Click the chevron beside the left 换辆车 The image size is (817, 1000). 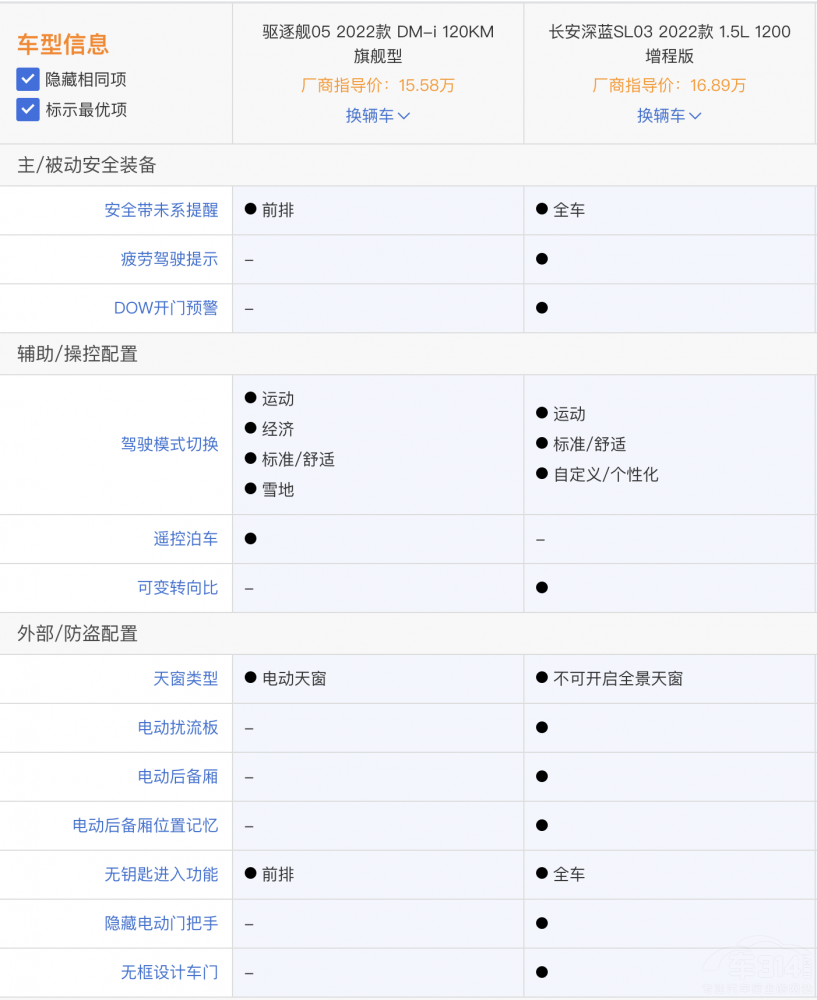[x=404, y=115]
